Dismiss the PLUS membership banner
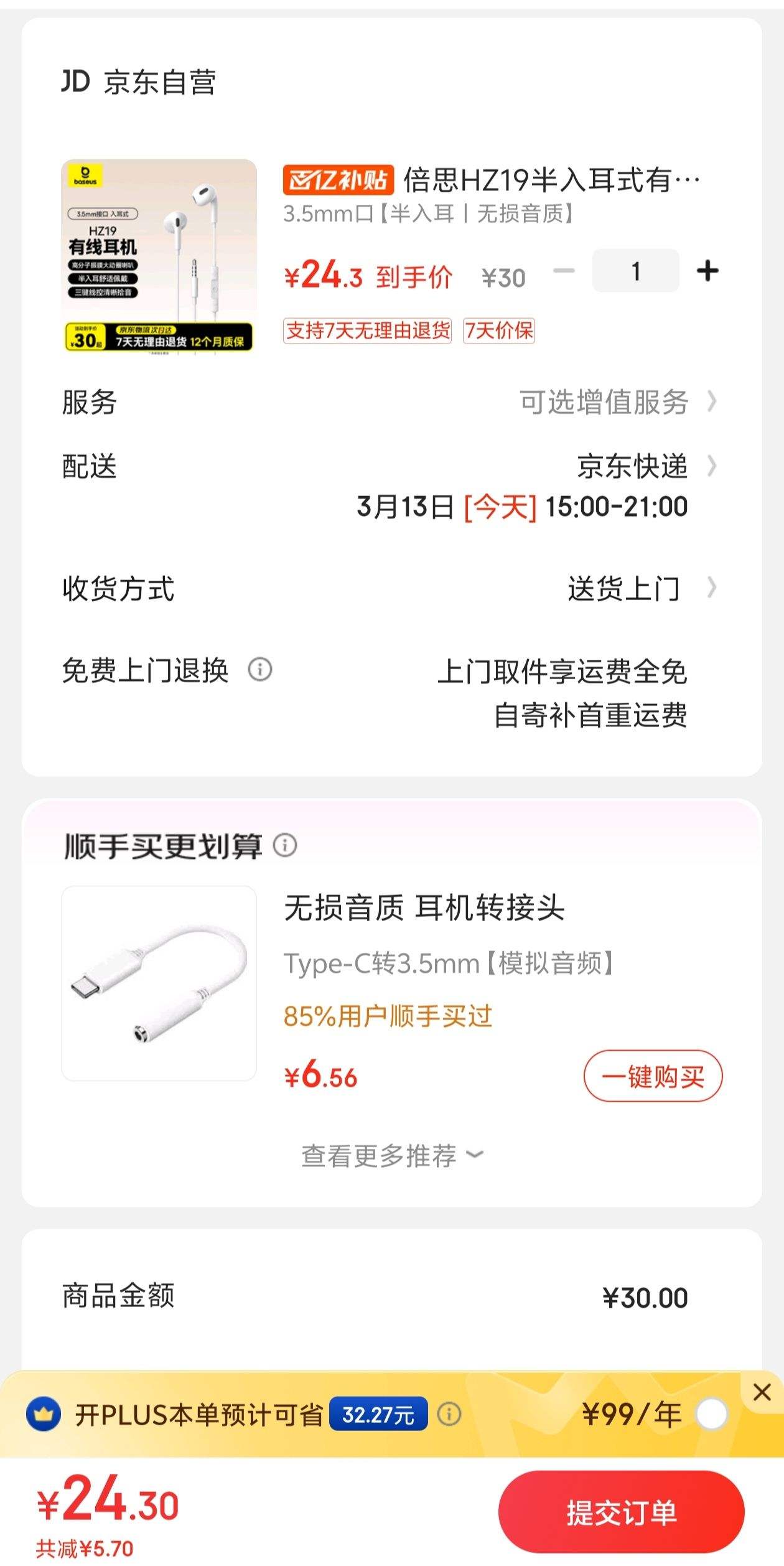The height and width of the screenshot is (1566, 784). pos(762,1392)
